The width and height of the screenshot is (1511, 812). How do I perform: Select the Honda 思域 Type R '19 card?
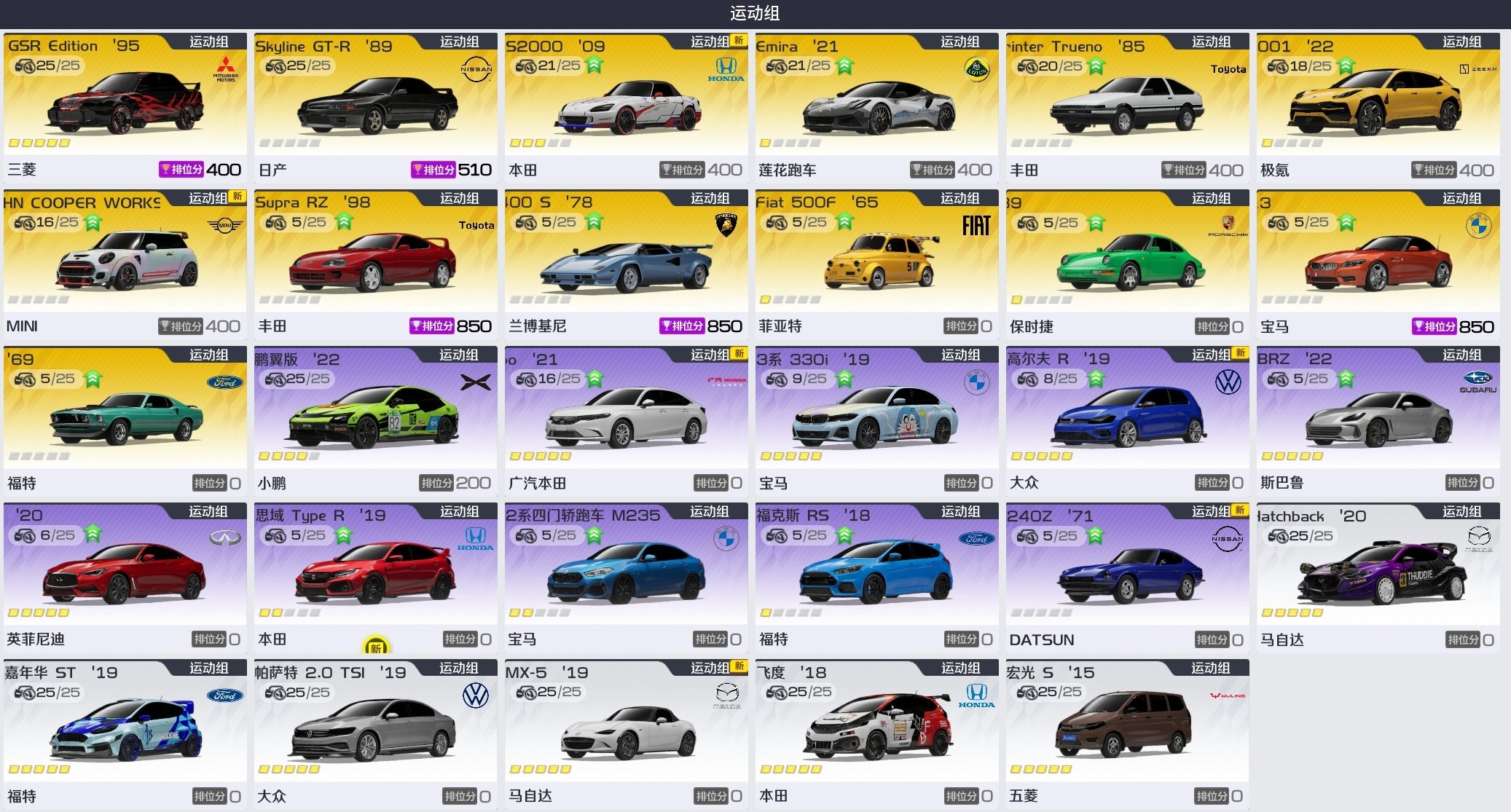pos(375,575)
